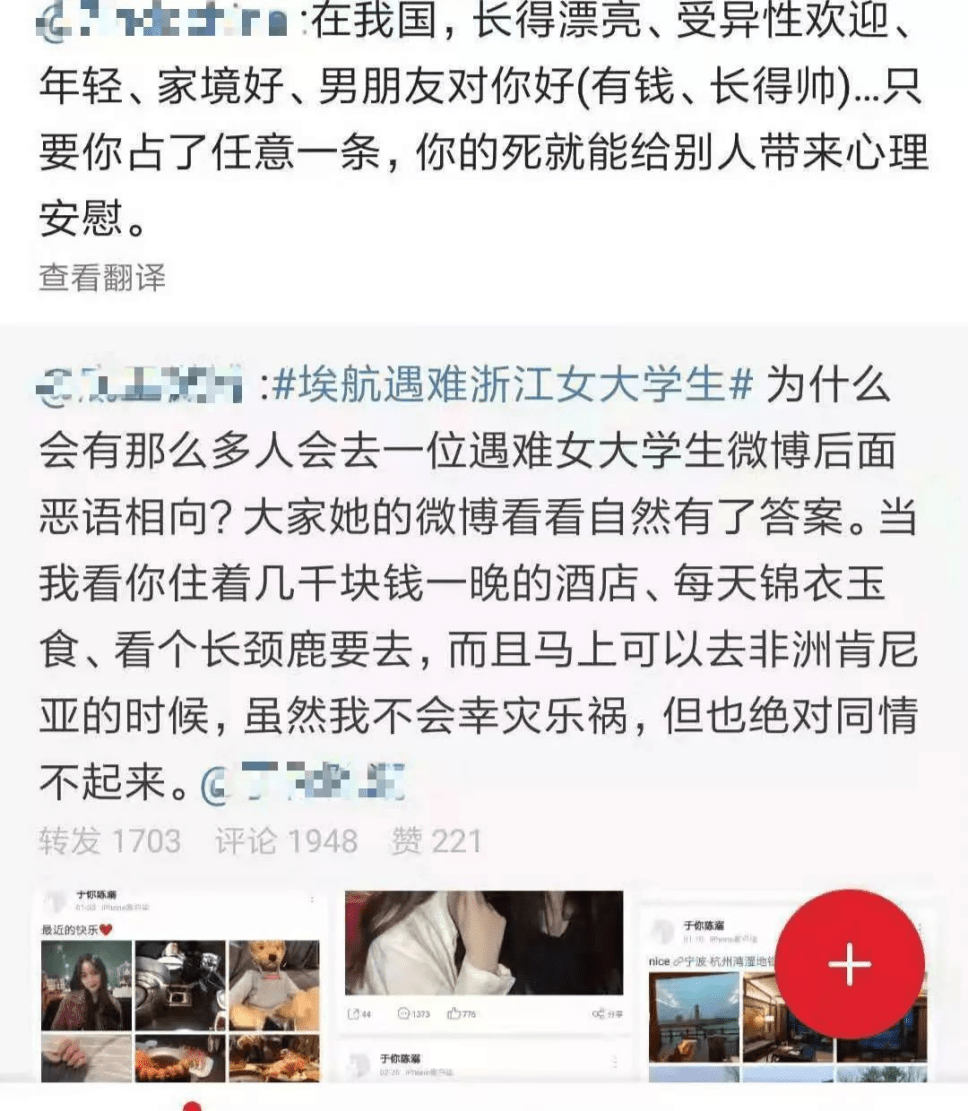Like the post with 221 赞
The image size is (968, 1111).
(436, 841)
